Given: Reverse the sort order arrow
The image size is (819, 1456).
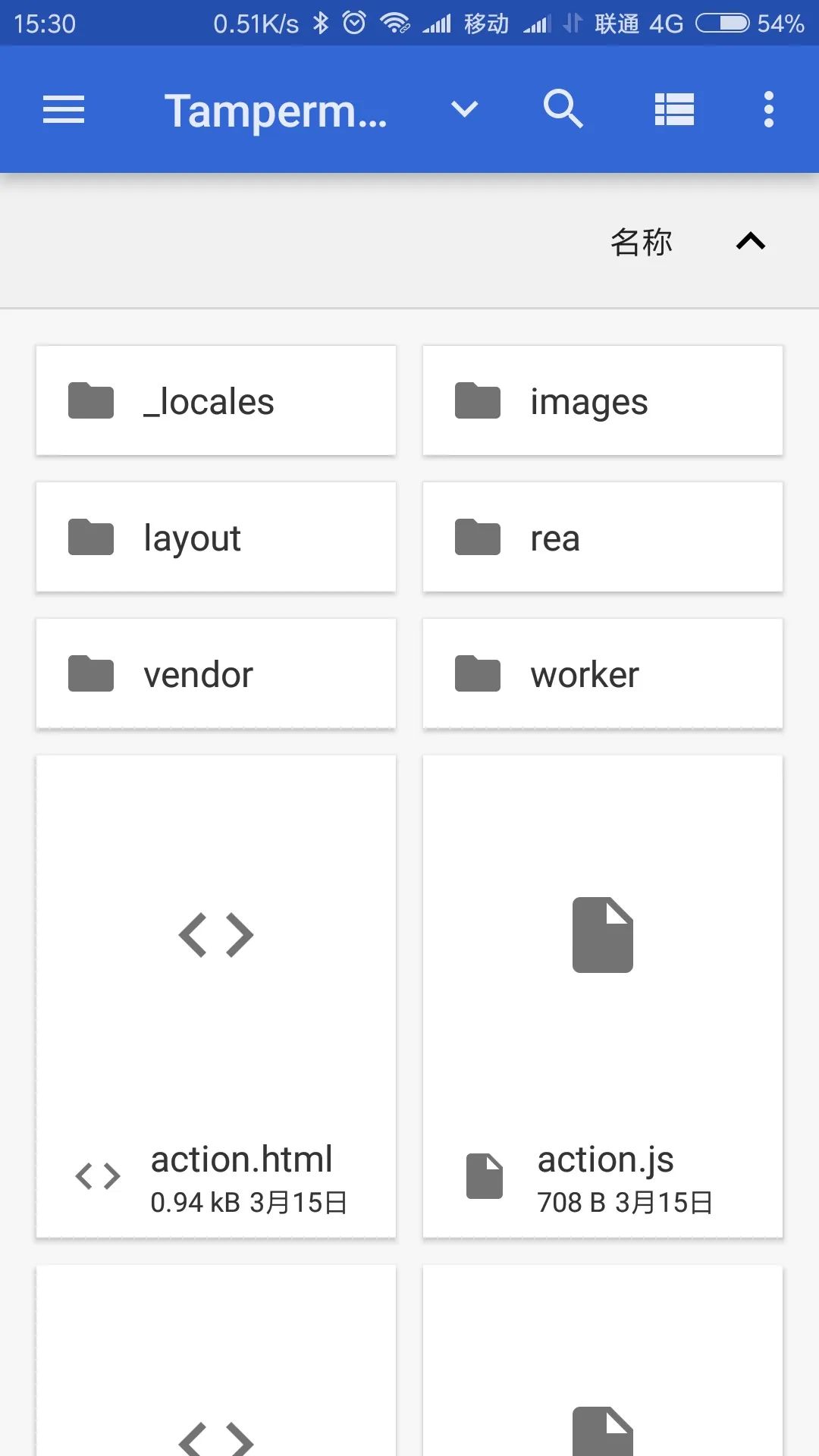Looking at the screenshot, I should tap(751, 242).
